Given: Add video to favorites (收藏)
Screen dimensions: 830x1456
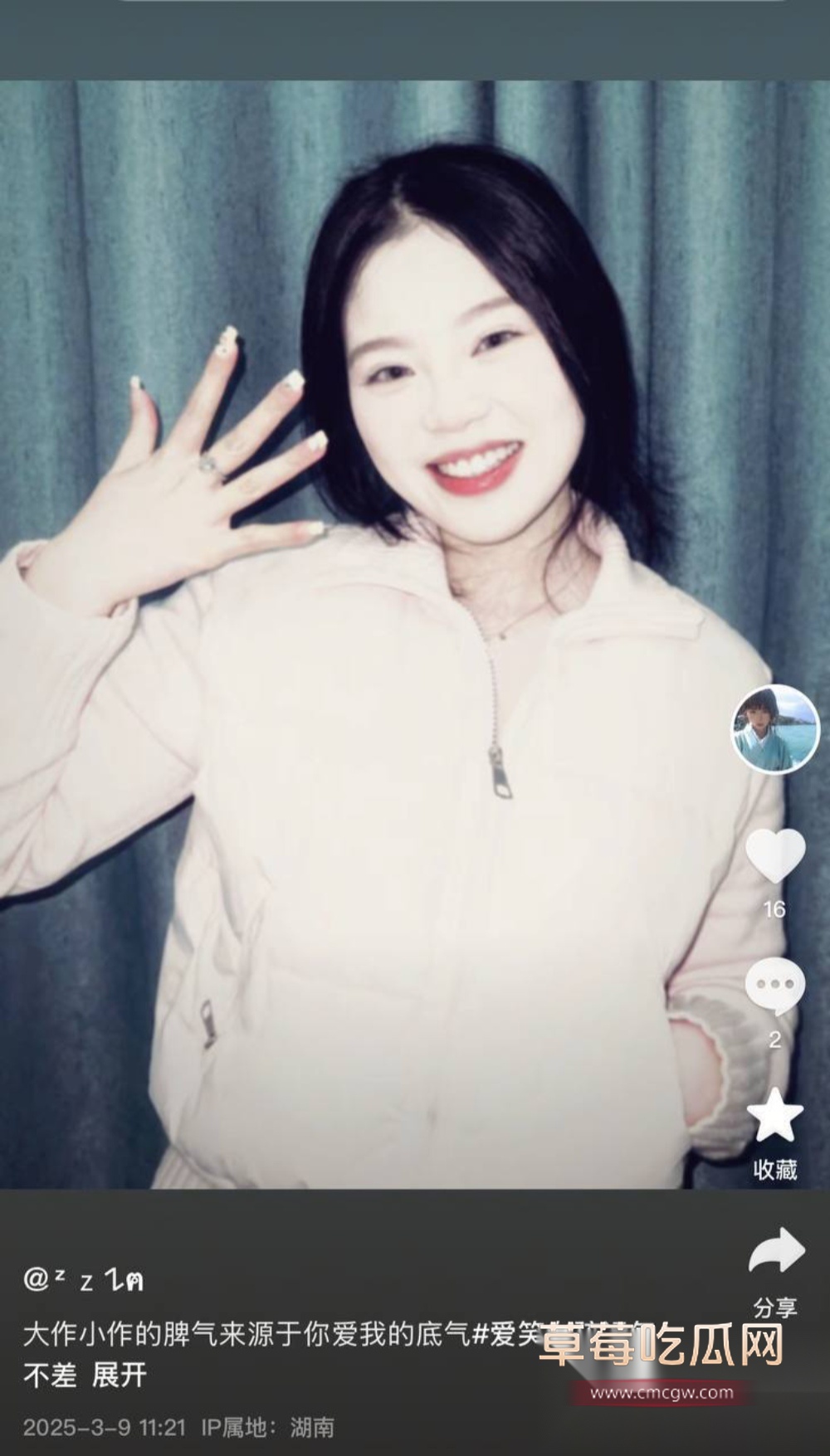Looking at the screenshot, I should point(774,1117).
